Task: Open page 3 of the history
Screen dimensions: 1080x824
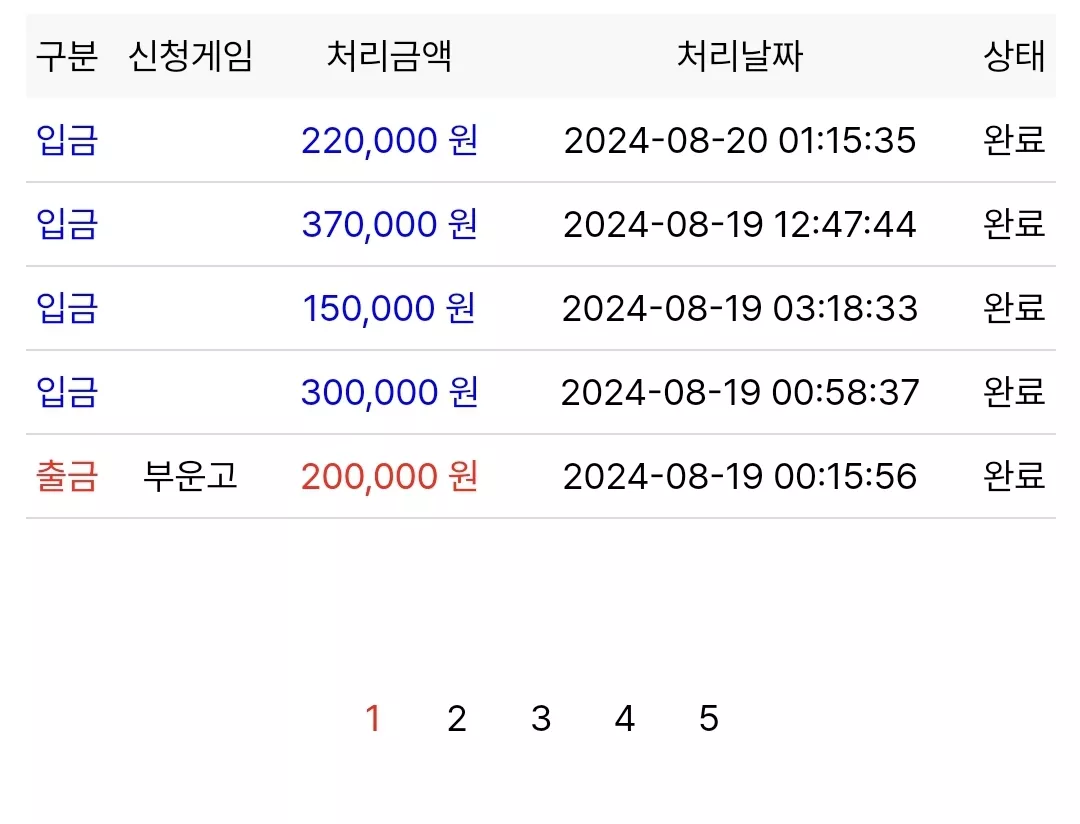Action: pyautogui.click(x=541, y=719)
